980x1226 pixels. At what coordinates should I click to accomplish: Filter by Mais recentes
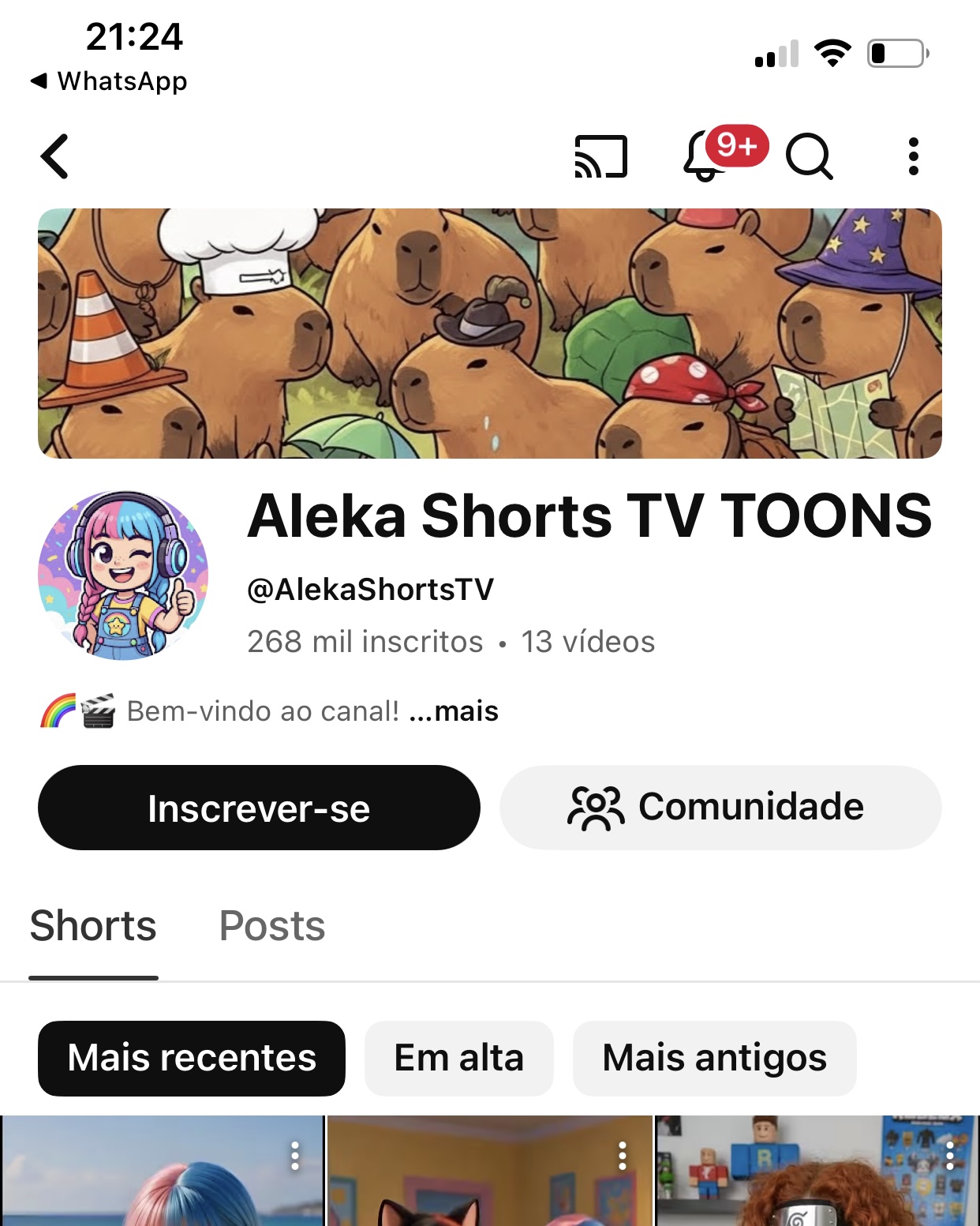click(192, 1058)
